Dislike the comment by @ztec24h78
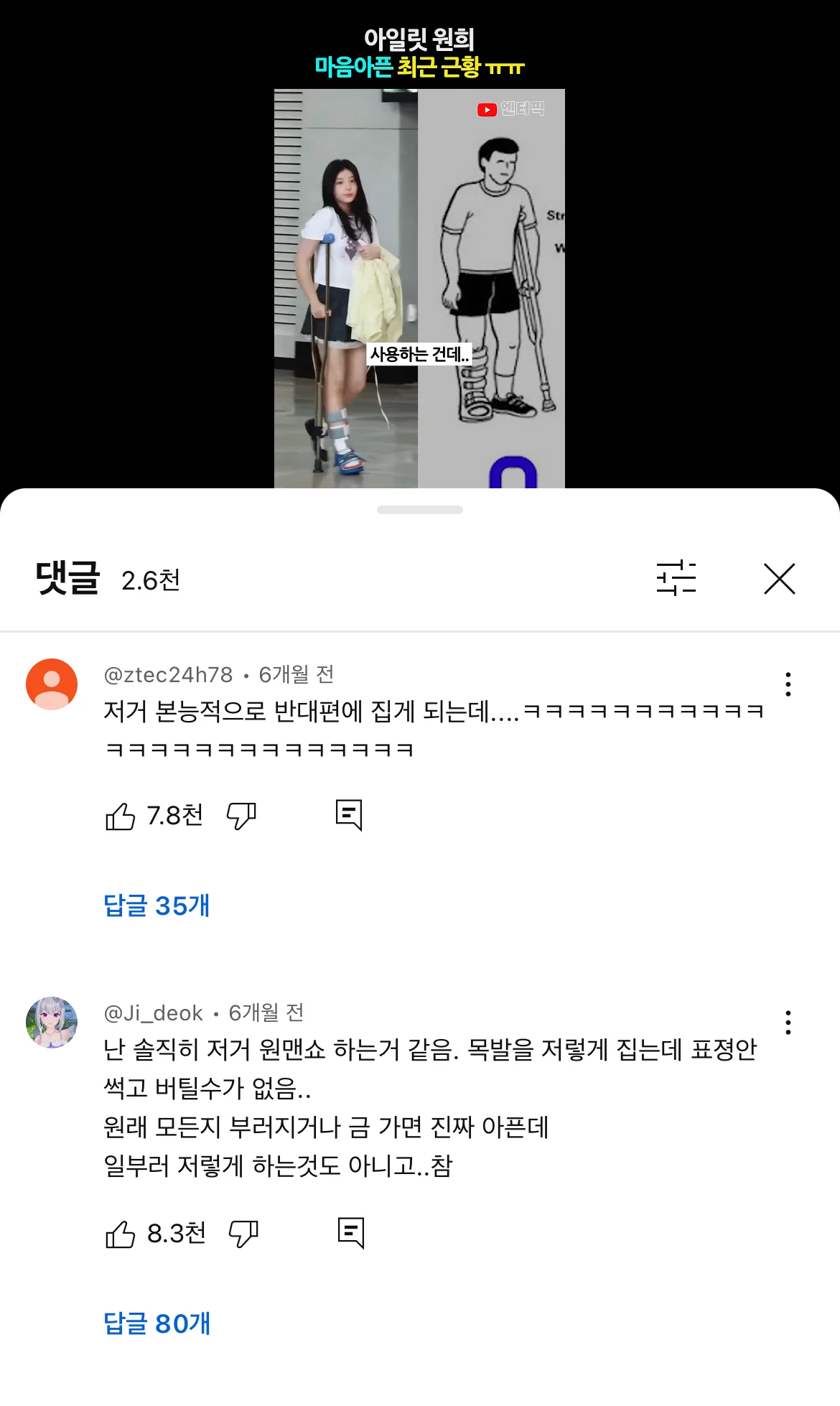840x1406 pixels. (x=241, y=816)
